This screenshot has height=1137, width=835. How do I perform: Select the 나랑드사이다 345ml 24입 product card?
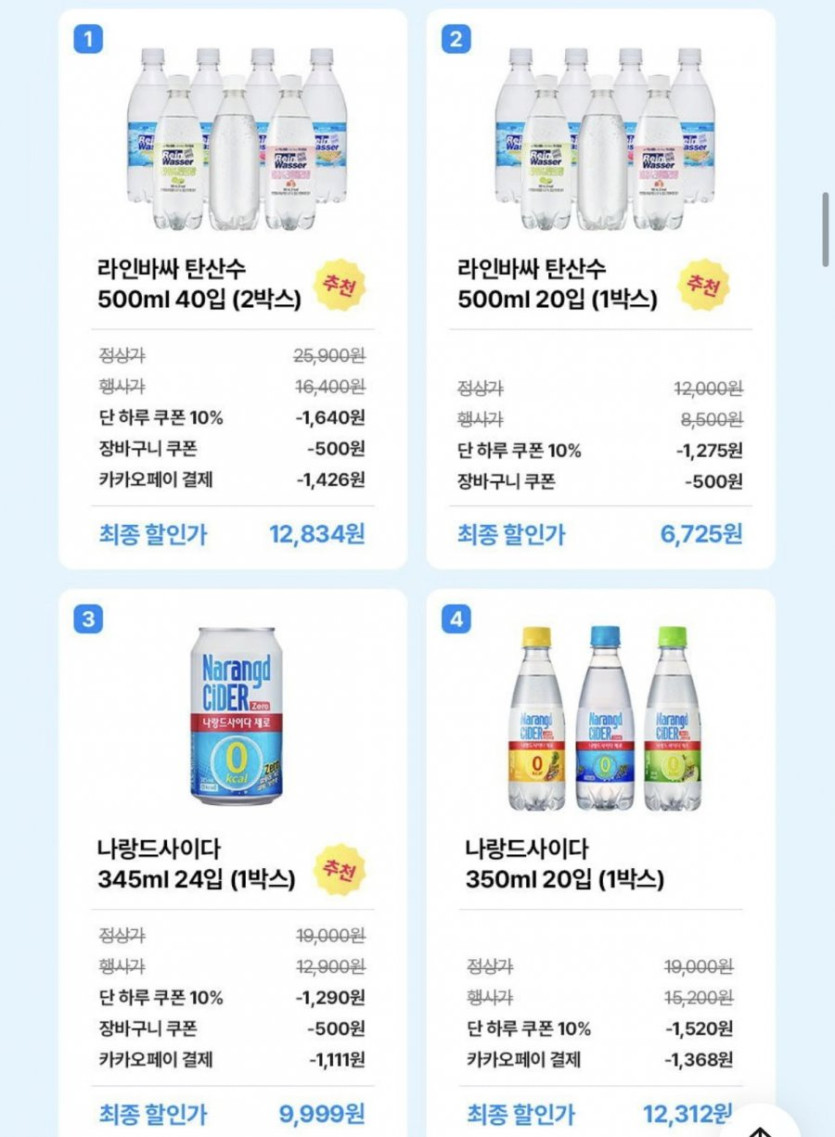click(232, 860)
